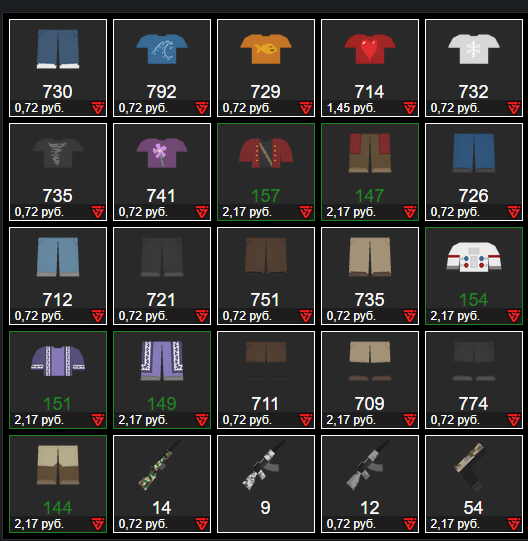
Task: Open the purple patterned top numbered 151
Action: [x=58, y=380]
